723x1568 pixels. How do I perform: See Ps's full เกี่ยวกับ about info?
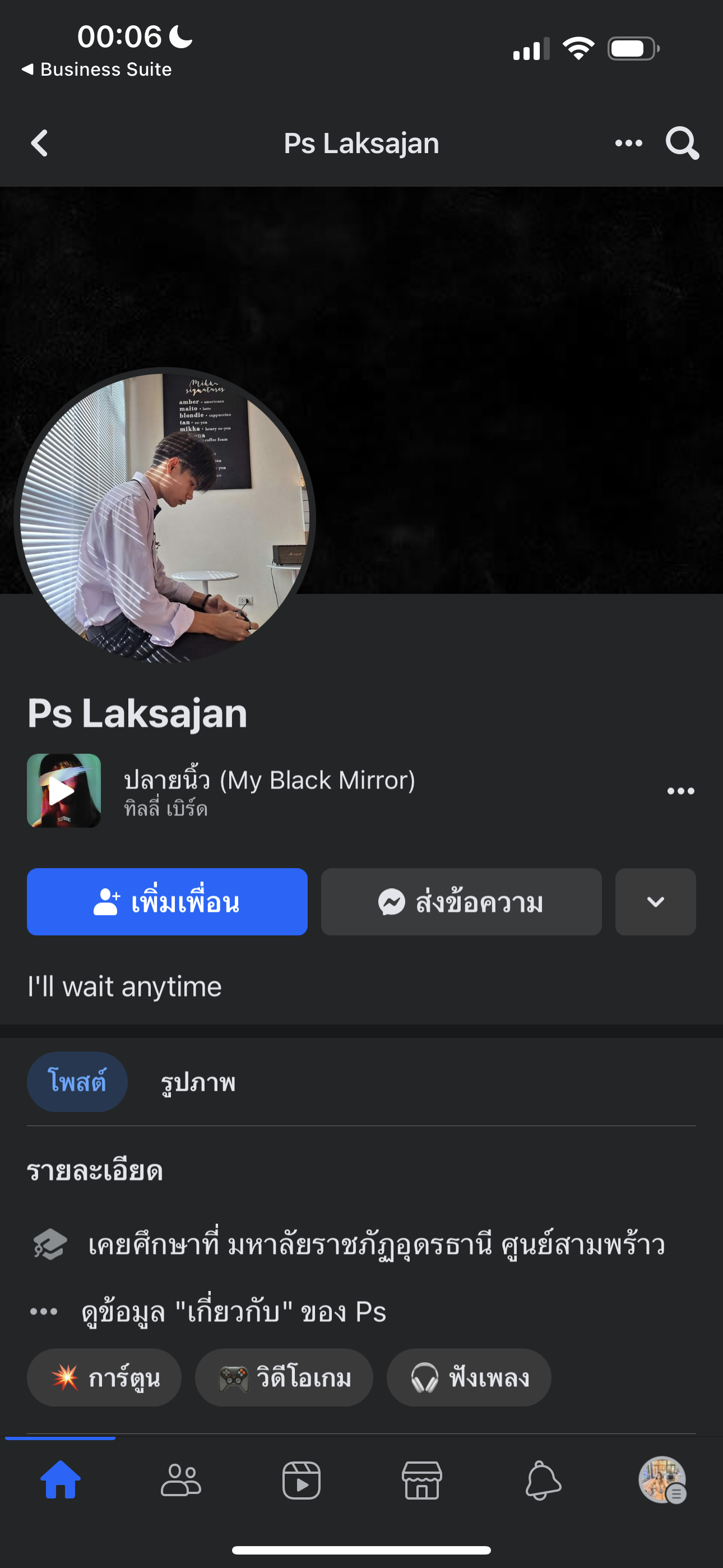click(234, 1311)
